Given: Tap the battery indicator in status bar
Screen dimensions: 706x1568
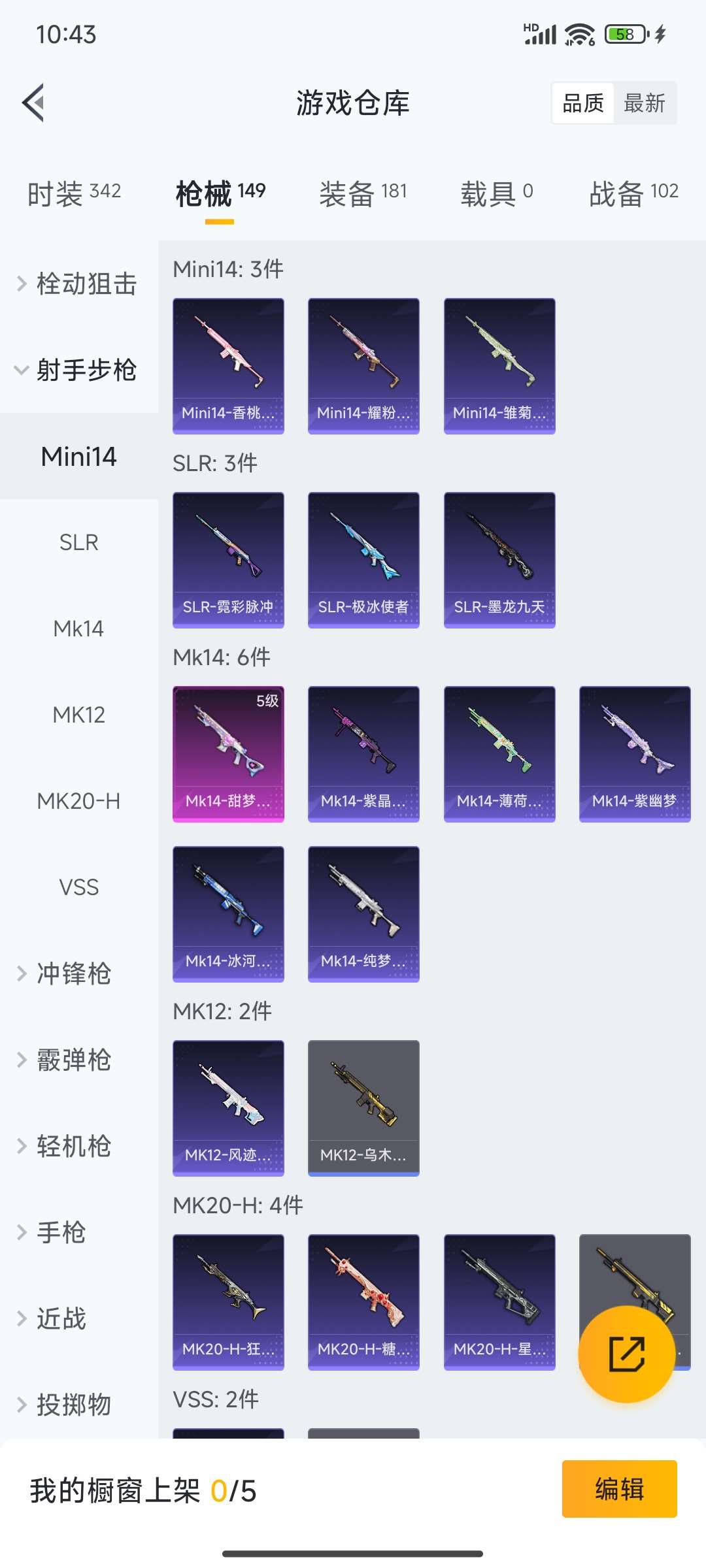Looking at the screenshot, I should pos(624,35).
